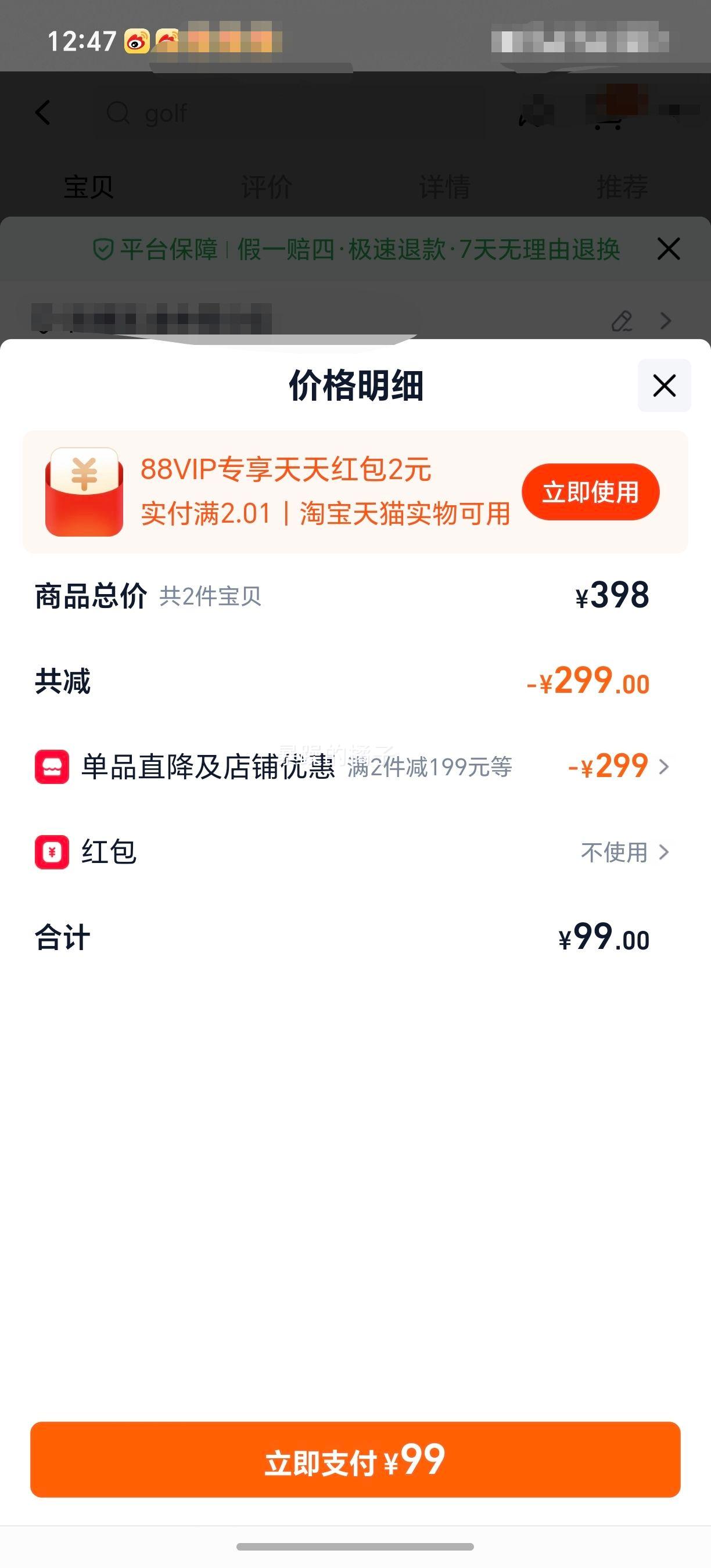Select the 宝贝 tab
The image size is (711, 1568).
click(89, 186)
